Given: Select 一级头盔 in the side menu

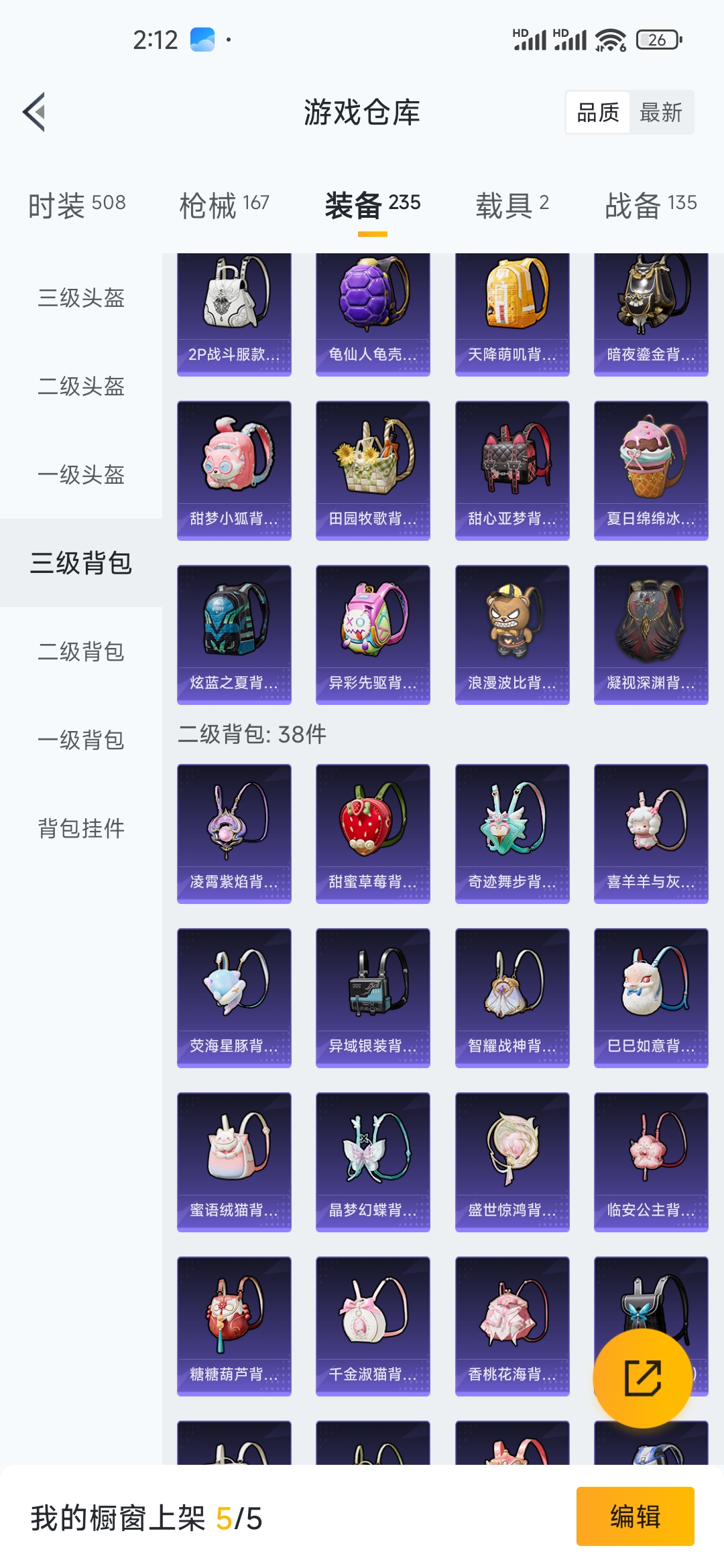Looking at the screenshot, I should (81, 474).
